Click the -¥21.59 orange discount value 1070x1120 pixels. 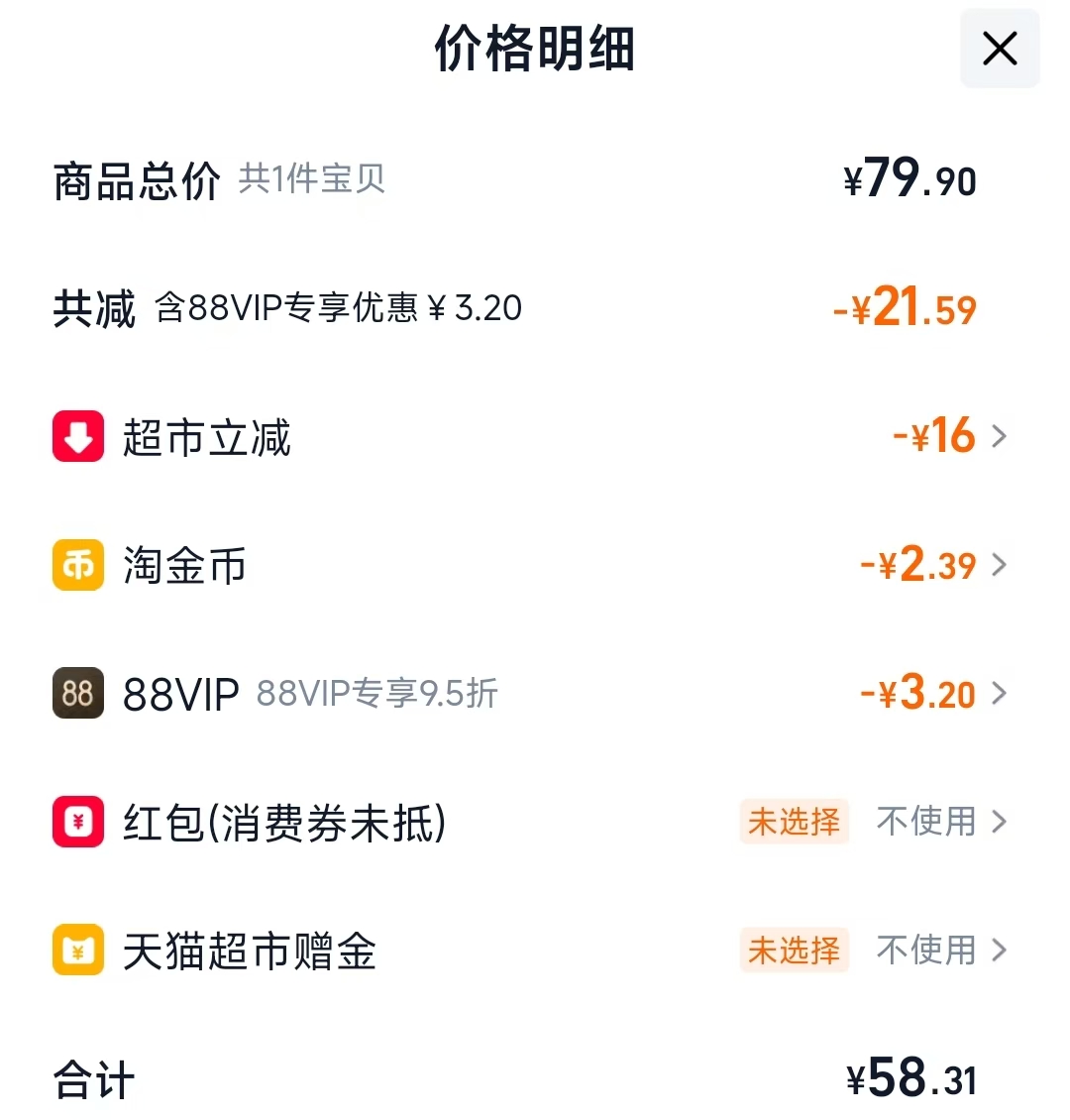coord(905,307)
